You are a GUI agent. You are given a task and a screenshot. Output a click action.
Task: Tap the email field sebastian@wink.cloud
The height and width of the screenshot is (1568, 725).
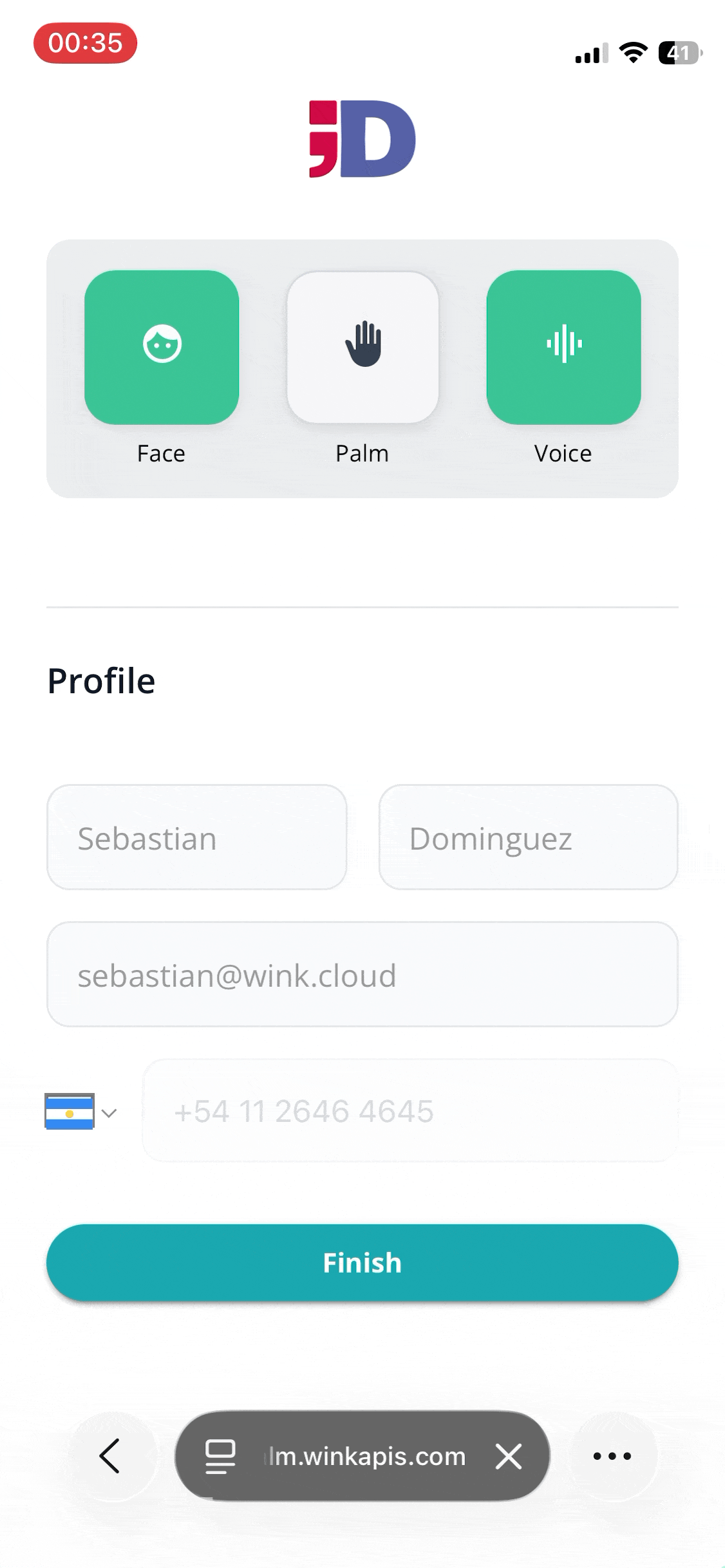pyautogui.click(x=362, y=975)
